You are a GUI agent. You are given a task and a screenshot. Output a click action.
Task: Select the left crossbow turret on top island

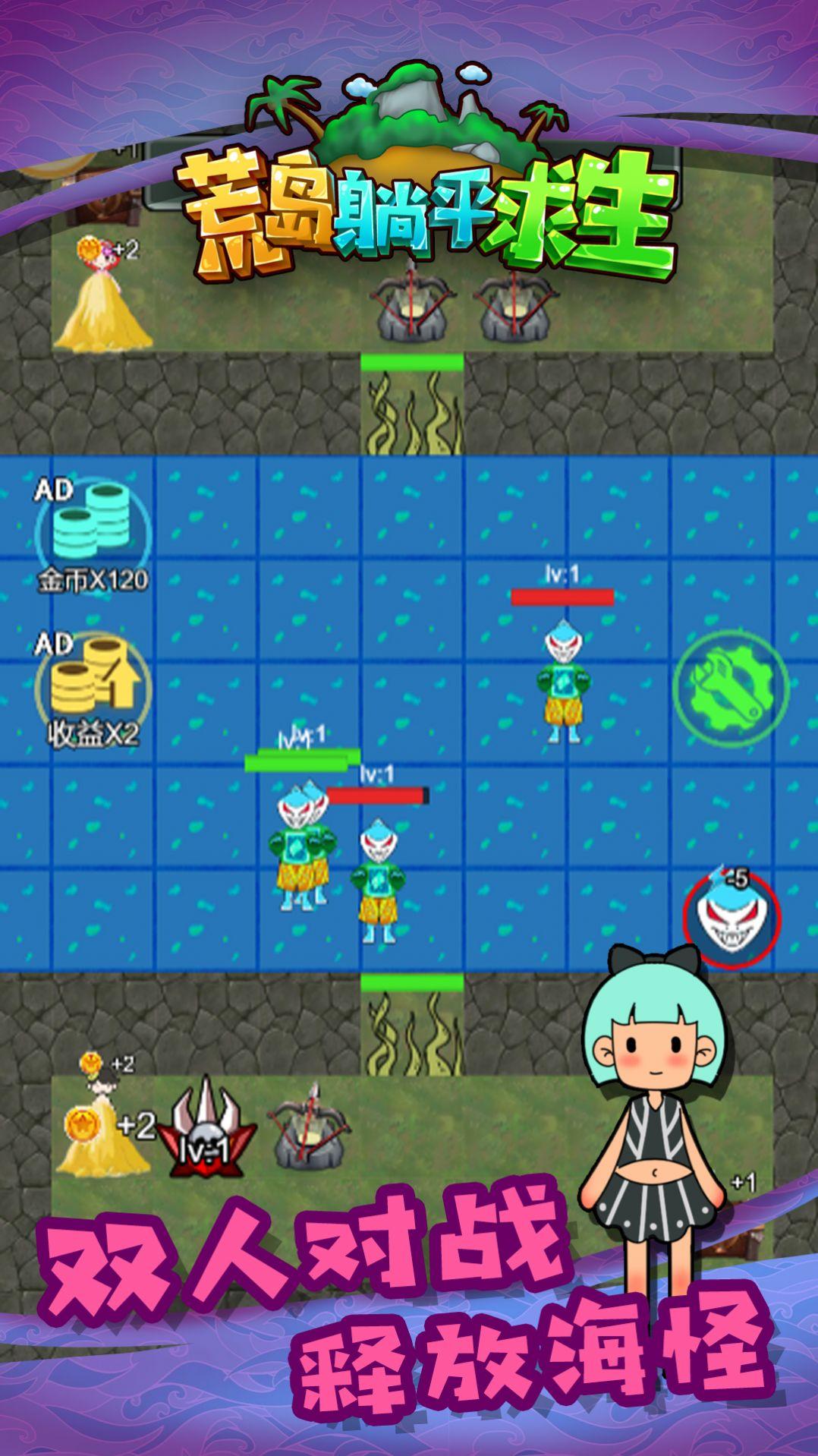click(411, 310)
